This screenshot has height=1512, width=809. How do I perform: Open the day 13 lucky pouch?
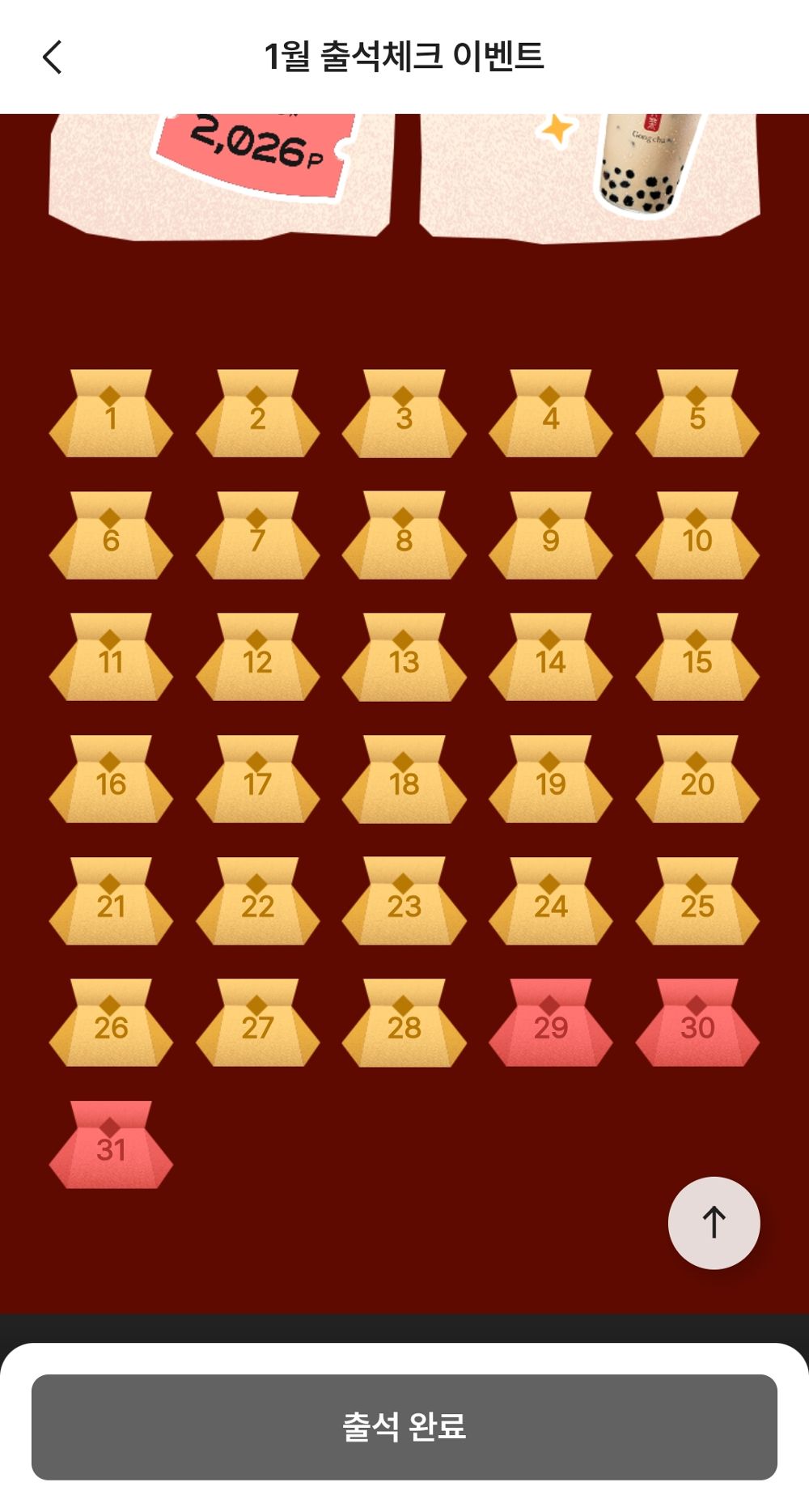pos(404,659)
